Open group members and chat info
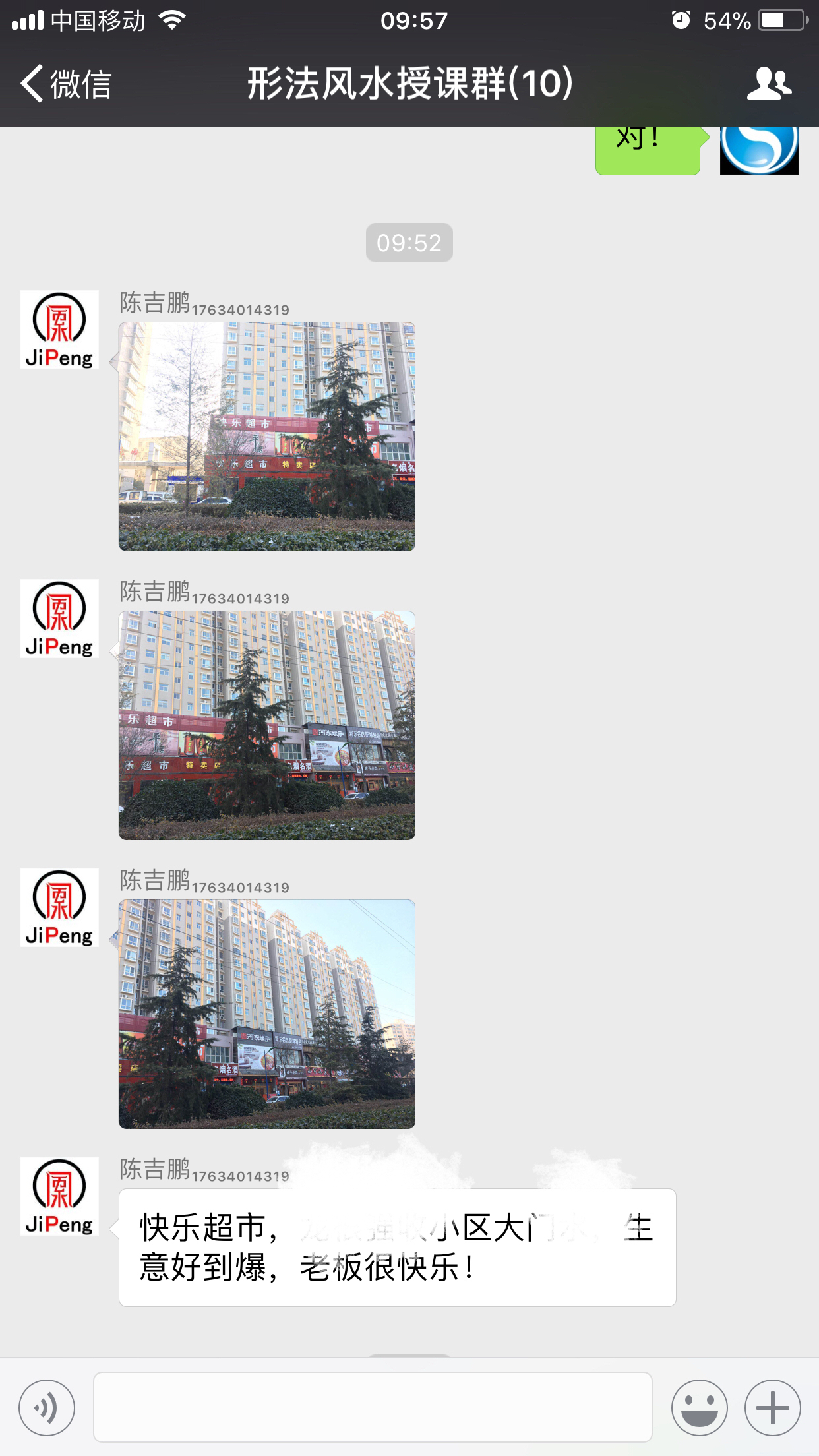Screen dimensions: 819x1456 coord(768,84)
